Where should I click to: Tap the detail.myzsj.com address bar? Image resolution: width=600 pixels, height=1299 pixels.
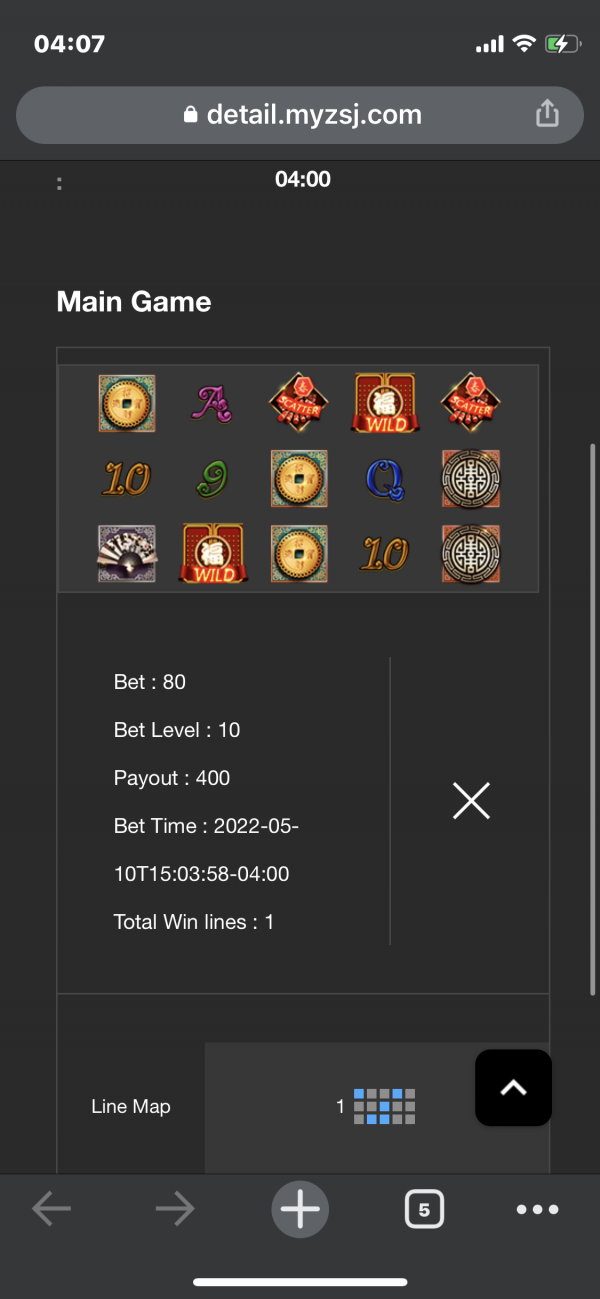point(302,115)
